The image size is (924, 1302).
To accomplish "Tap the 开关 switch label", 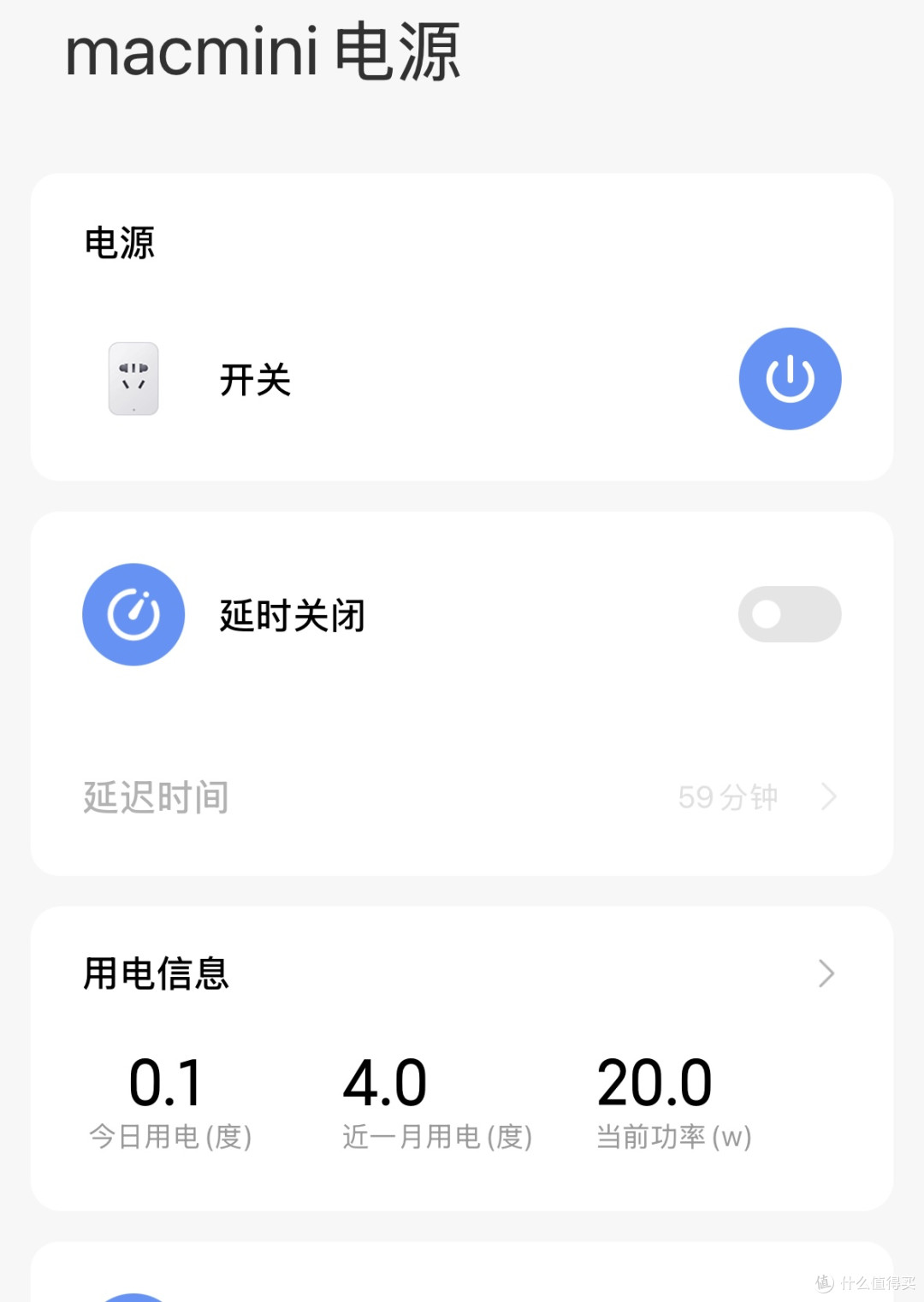I will (253, 381).
